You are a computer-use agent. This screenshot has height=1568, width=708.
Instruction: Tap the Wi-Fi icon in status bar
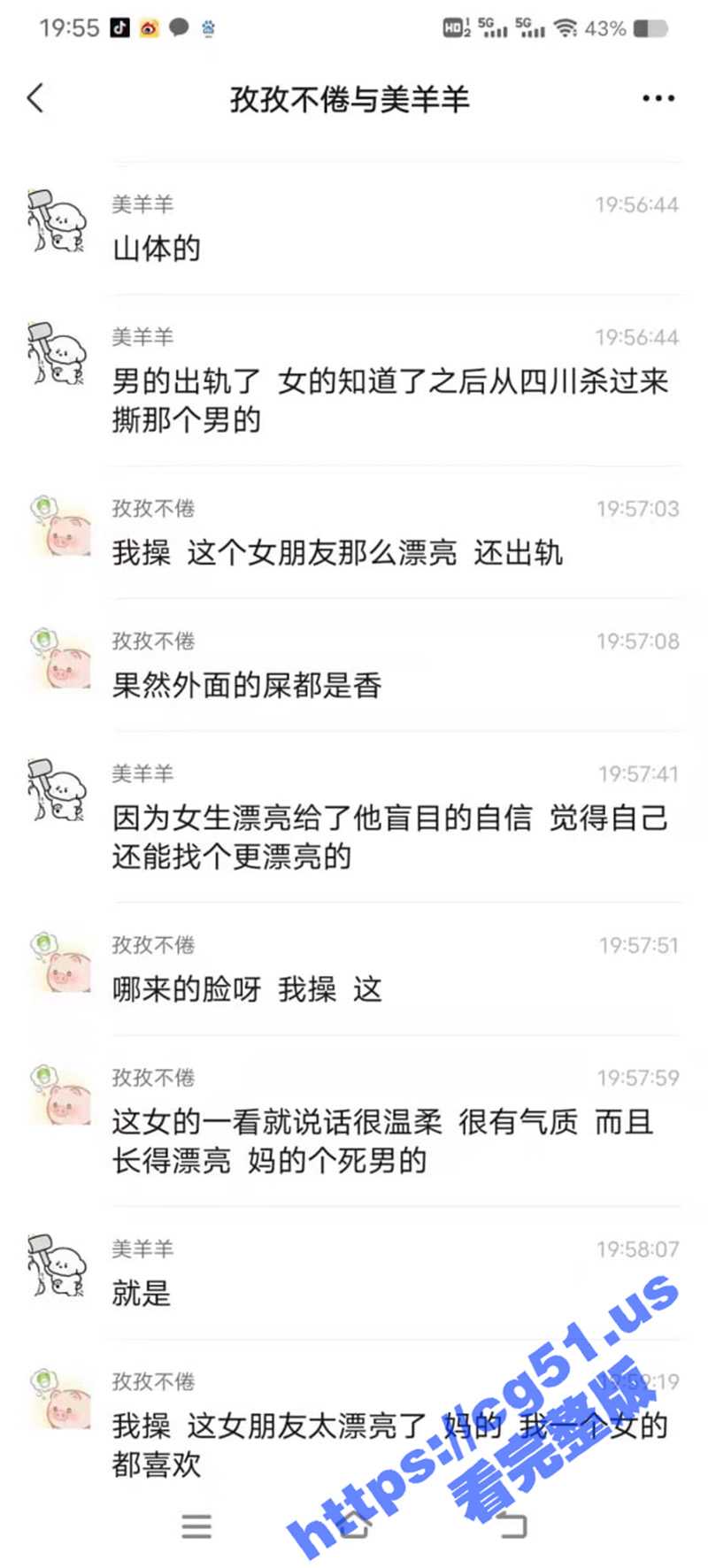click(x=566, y=27)
